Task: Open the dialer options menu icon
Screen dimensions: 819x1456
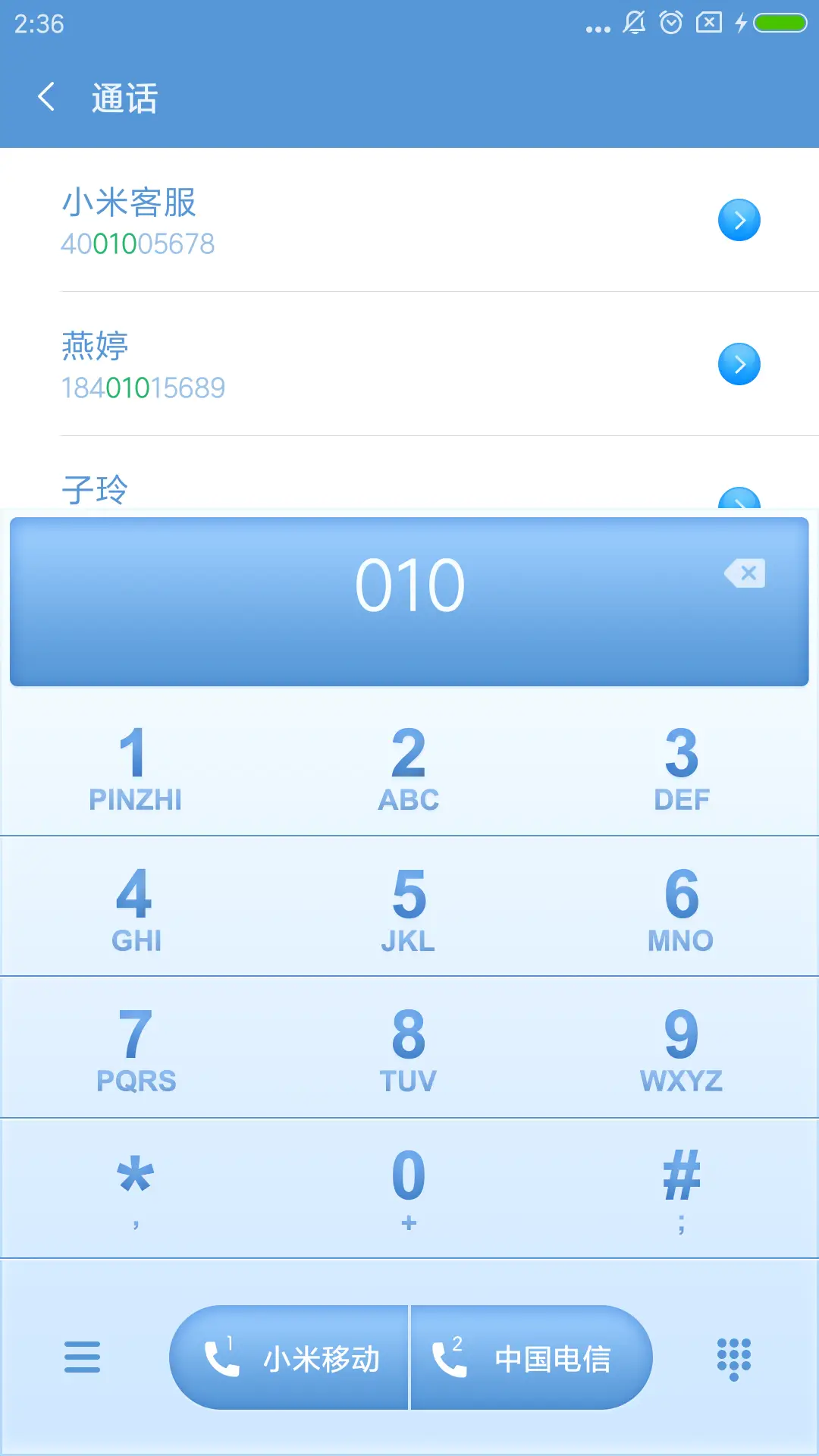Action: (x=83, y=1357)
